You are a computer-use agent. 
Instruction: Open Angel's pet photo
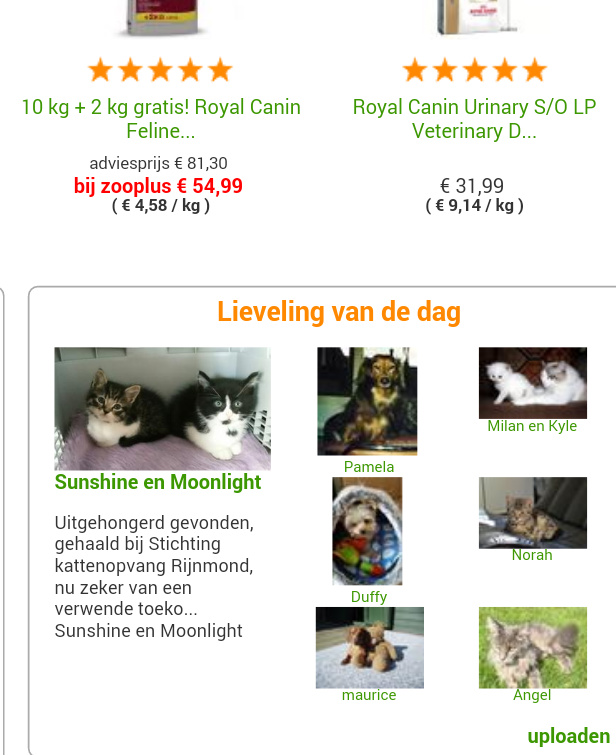pos(532,647)
